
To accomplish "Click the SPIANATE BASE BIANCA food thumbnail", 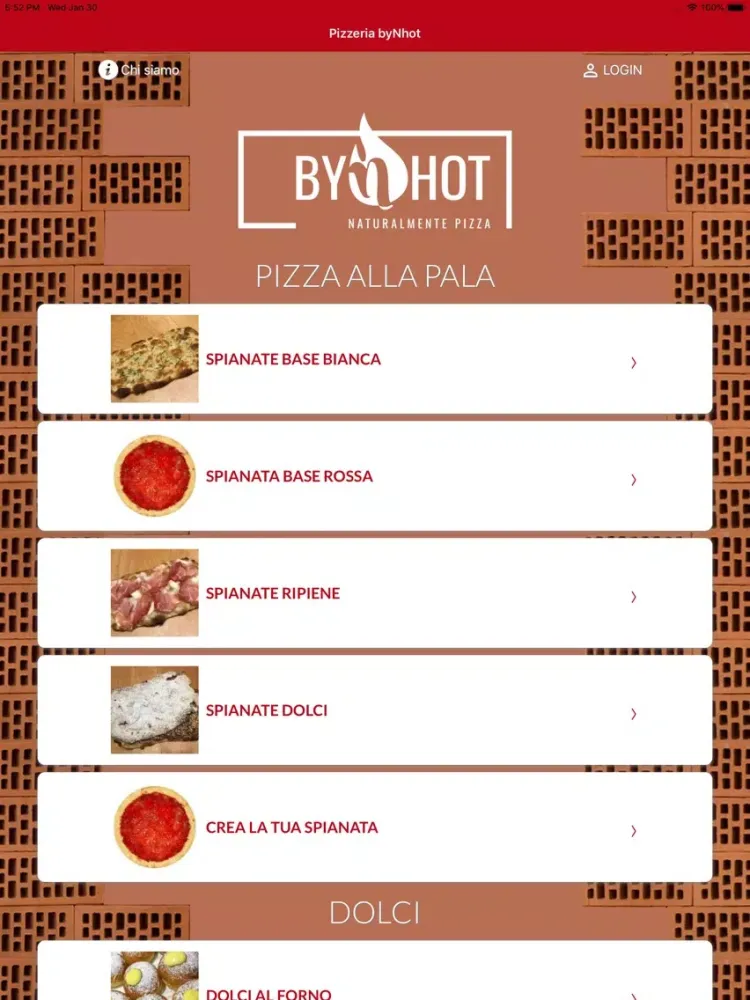I will coord(154,358).
